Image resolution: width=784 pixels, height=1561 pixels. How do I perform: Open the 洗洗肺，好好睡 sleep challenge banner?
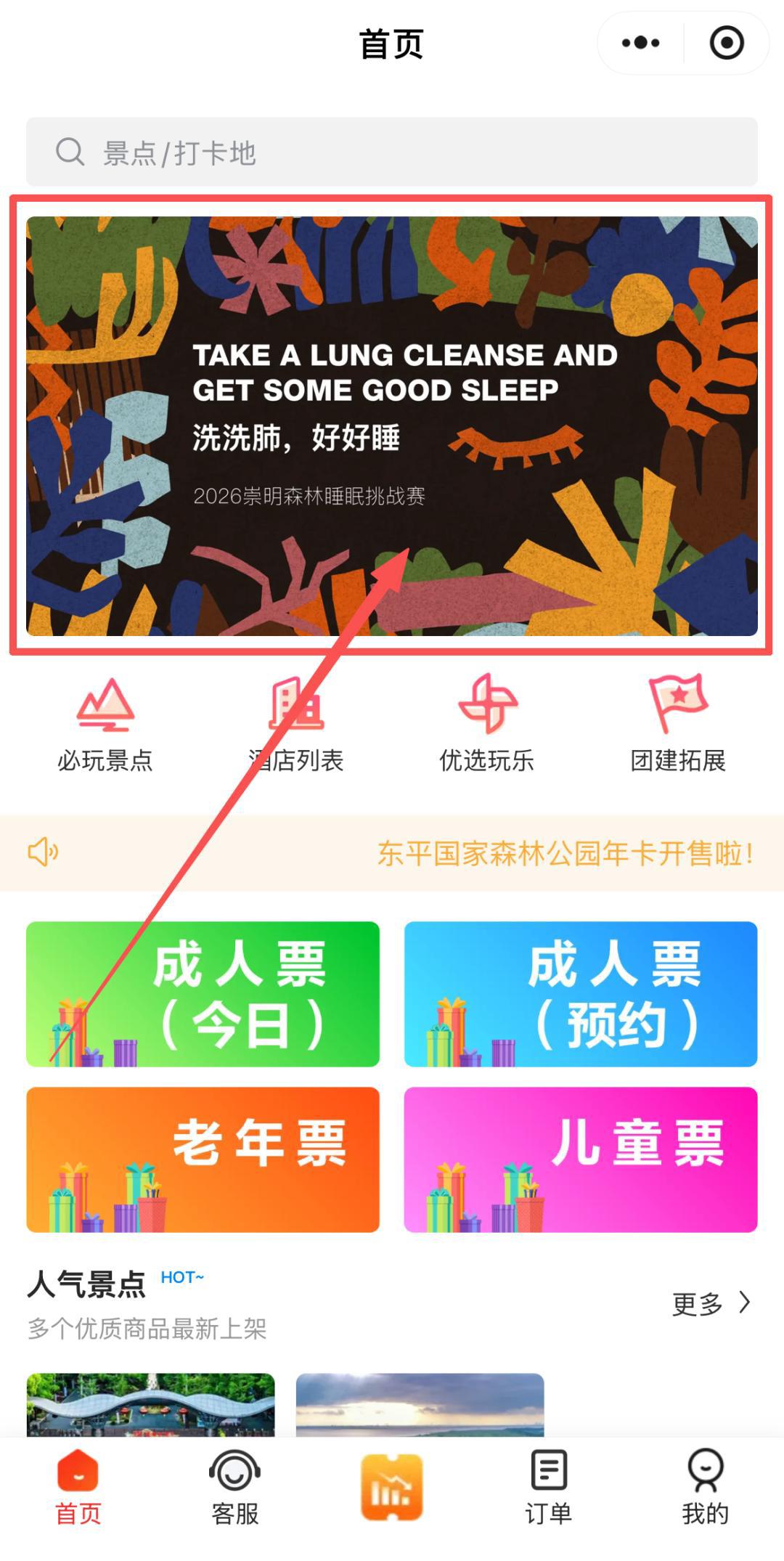(x=392, y=426)
